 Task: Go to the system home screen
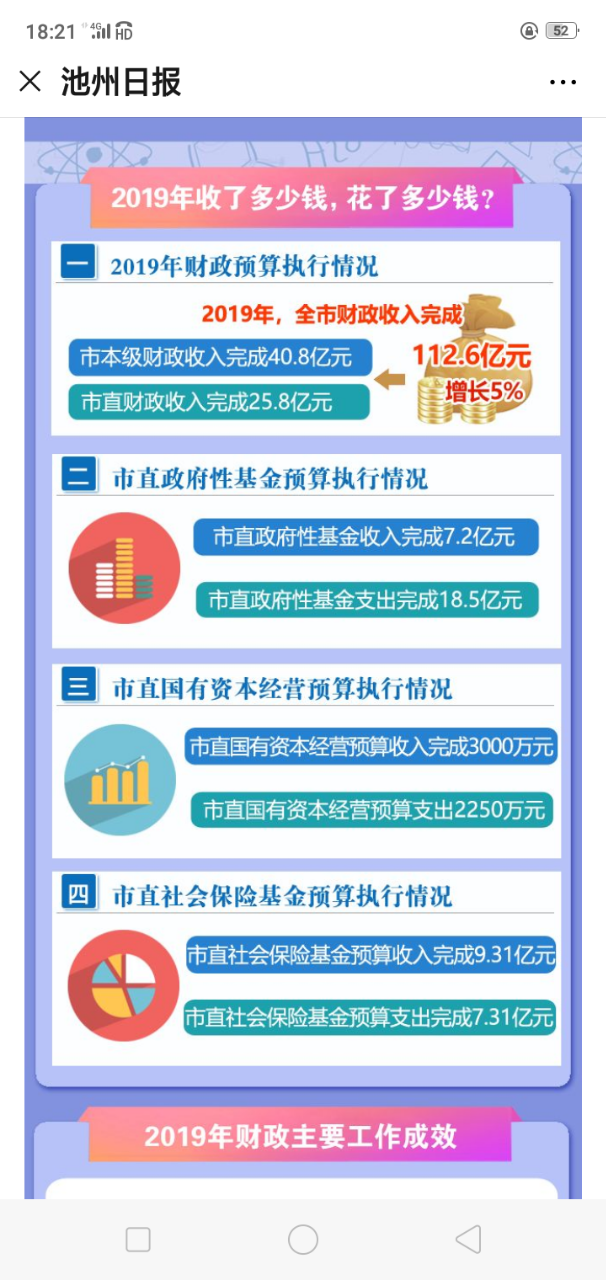[303, 1240]
